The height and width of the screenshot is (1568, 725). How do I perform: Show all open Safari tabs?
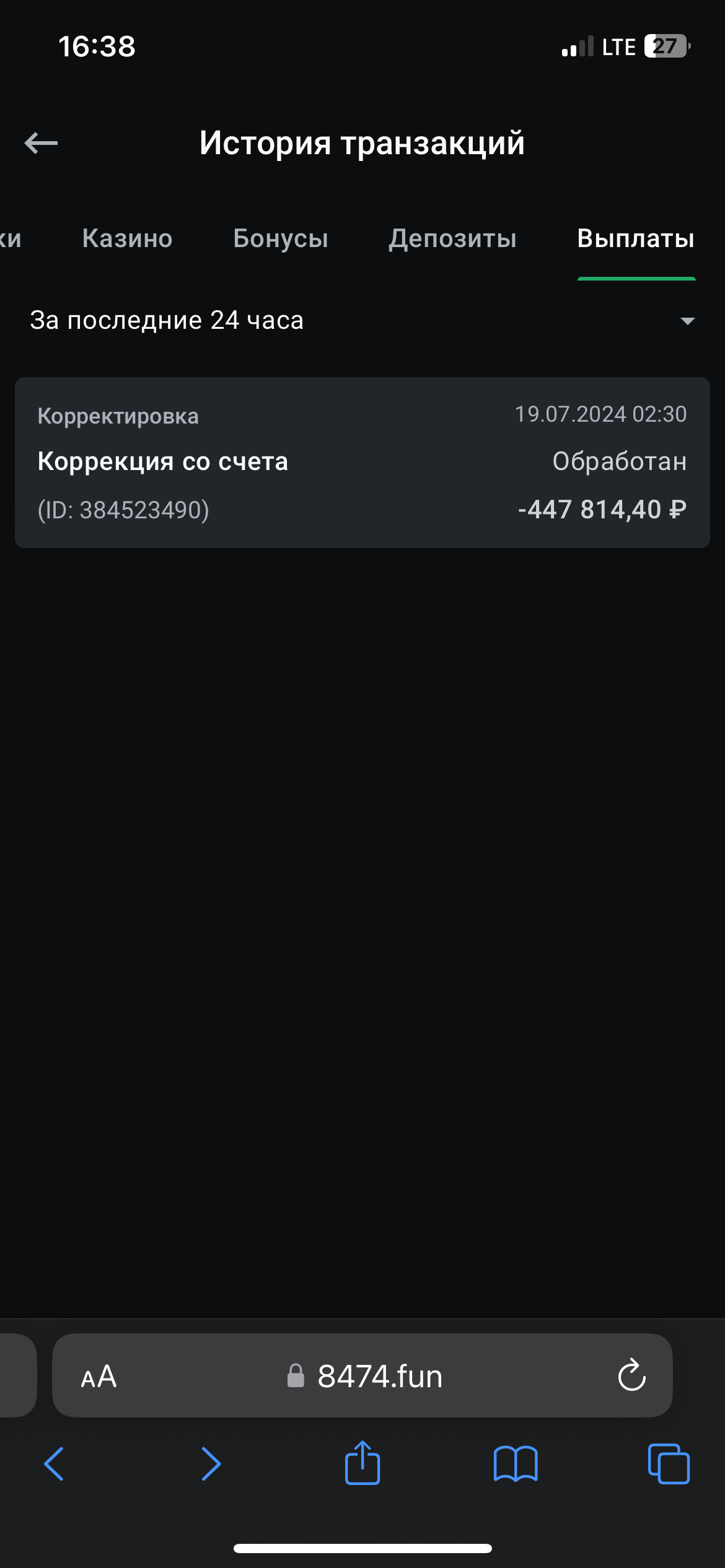pos(669,1464)
